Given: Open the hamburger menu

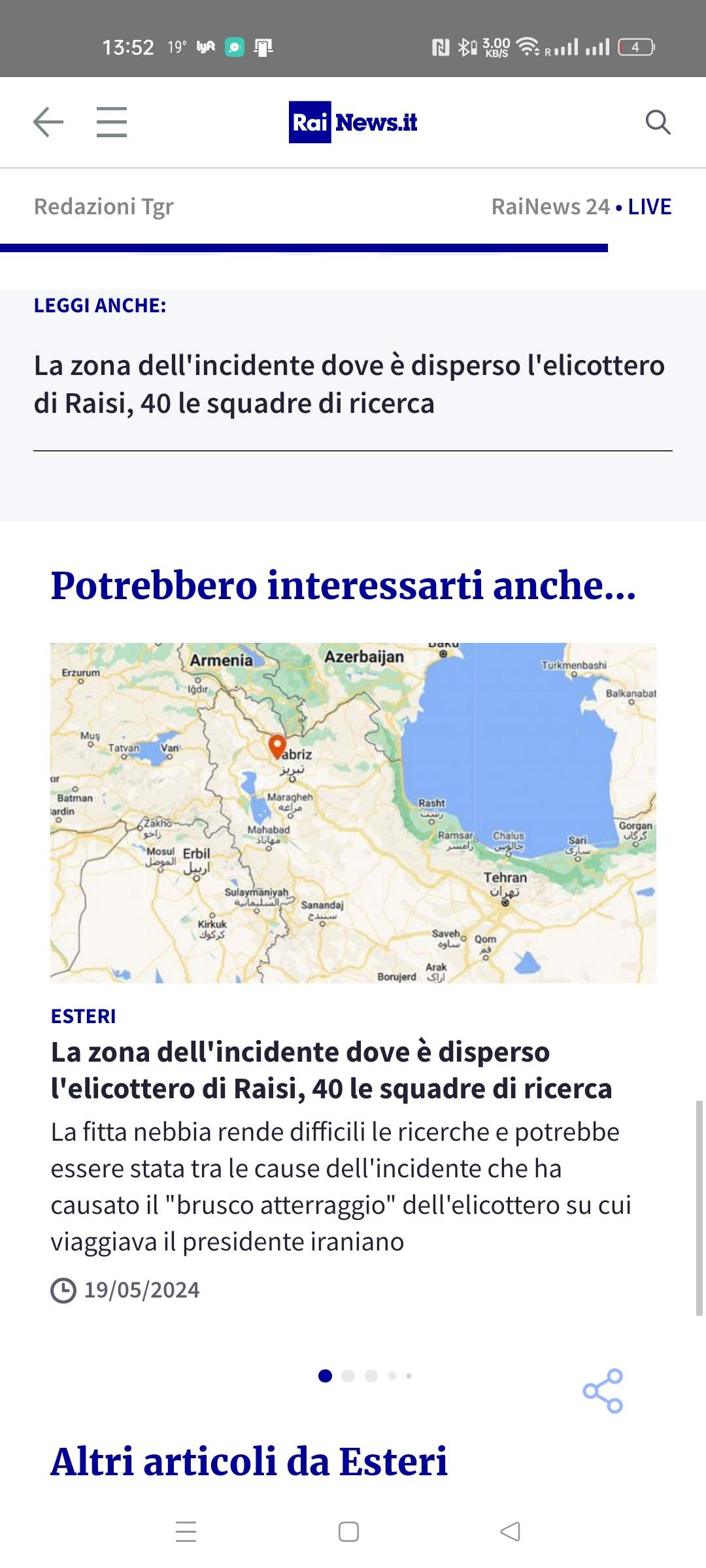Looking at the screenshot, I should click(112, 122).
